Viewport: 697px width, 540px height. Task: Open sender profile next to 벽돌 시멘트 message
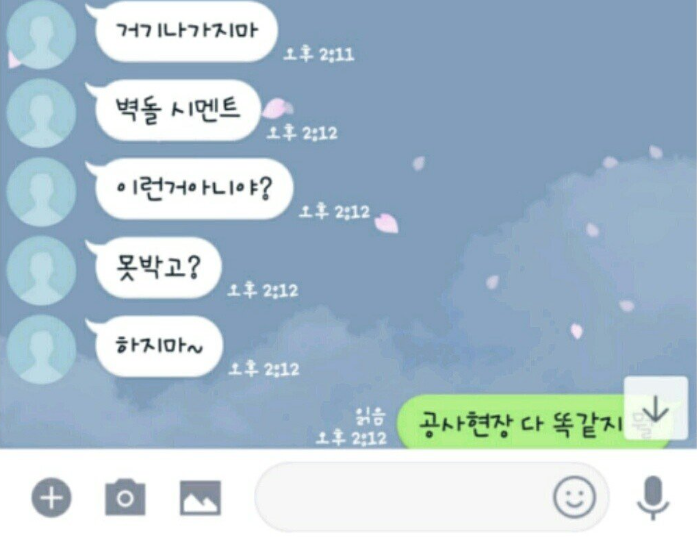tap(41, 113)
